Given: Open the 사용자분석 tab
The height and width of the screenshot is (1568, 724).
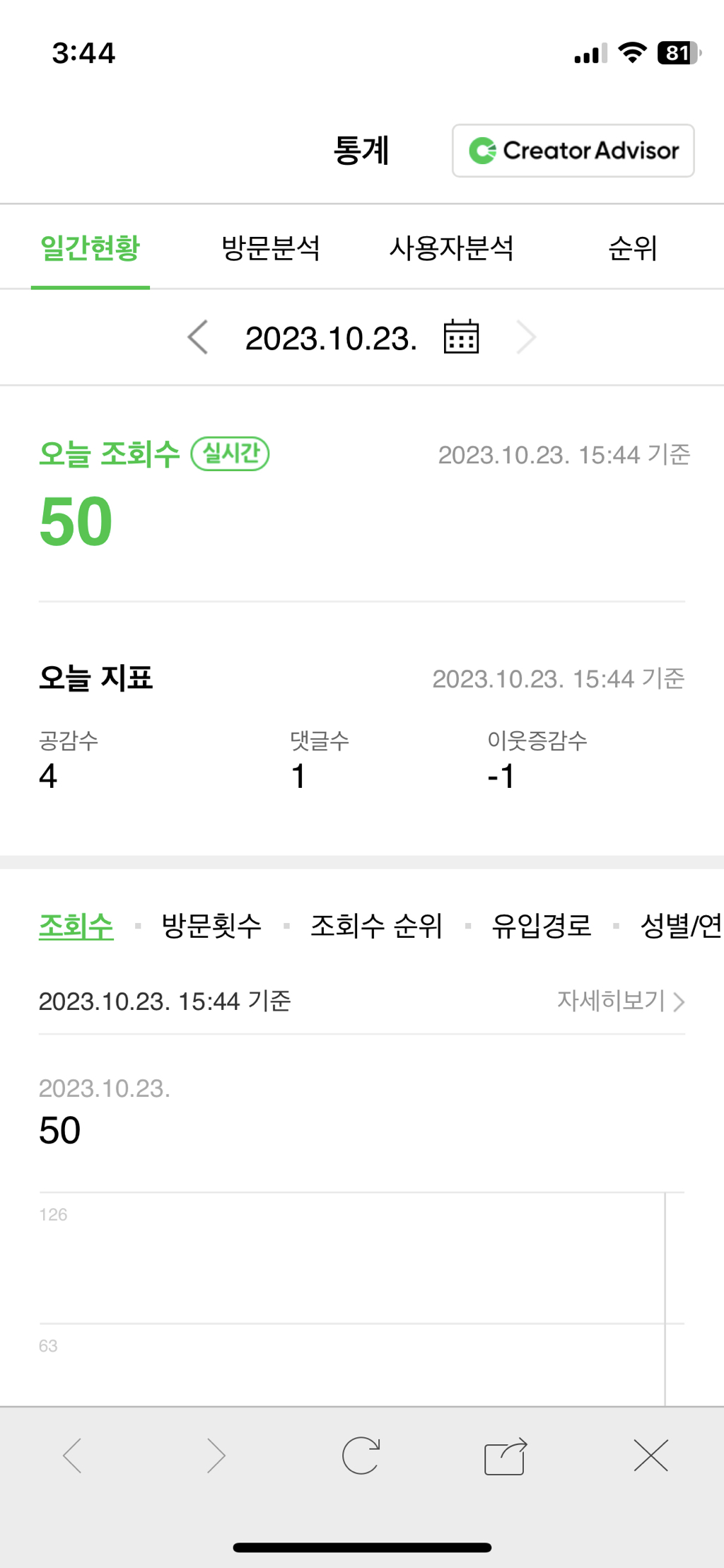Looking at the screenshot, I should [452, 248].
